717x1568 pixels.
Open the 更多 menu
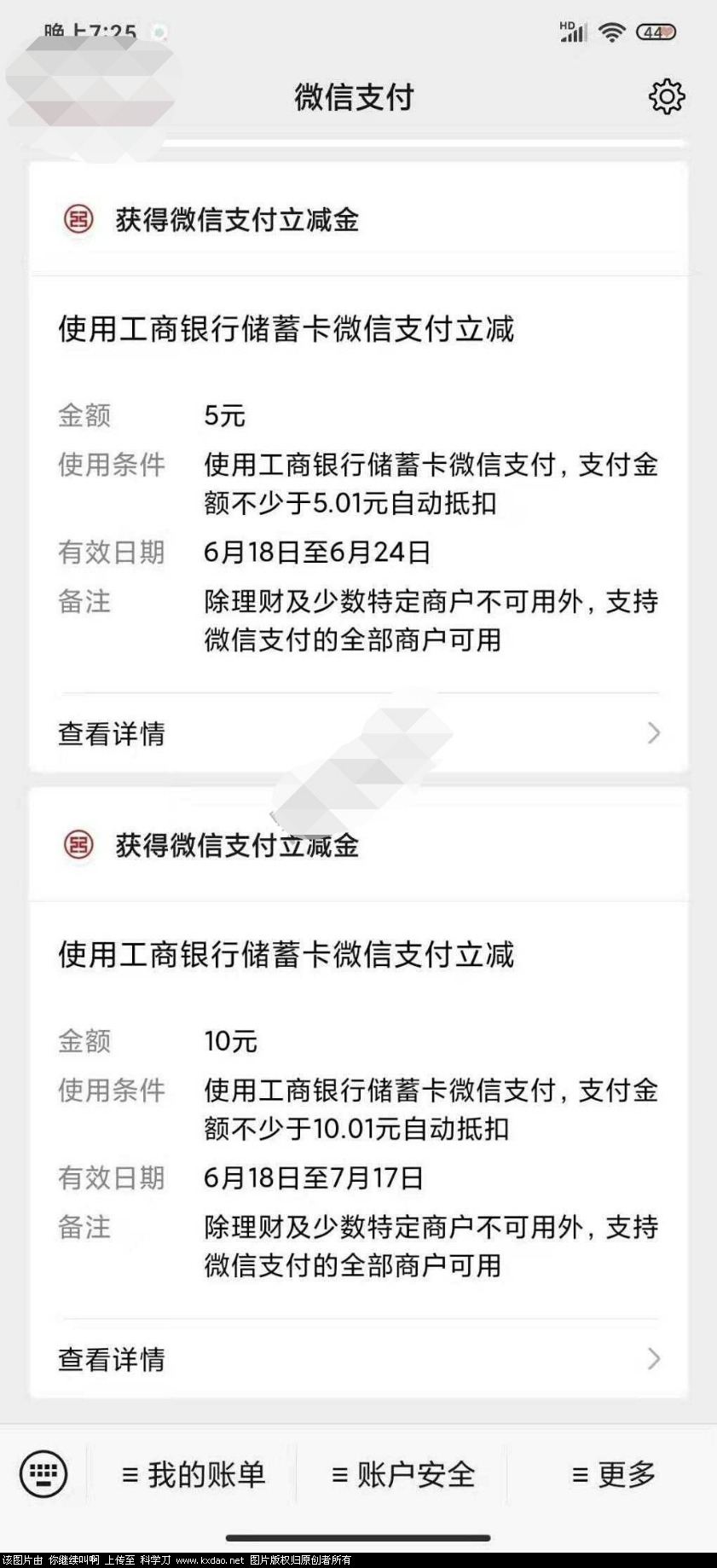coord(613,1474)
